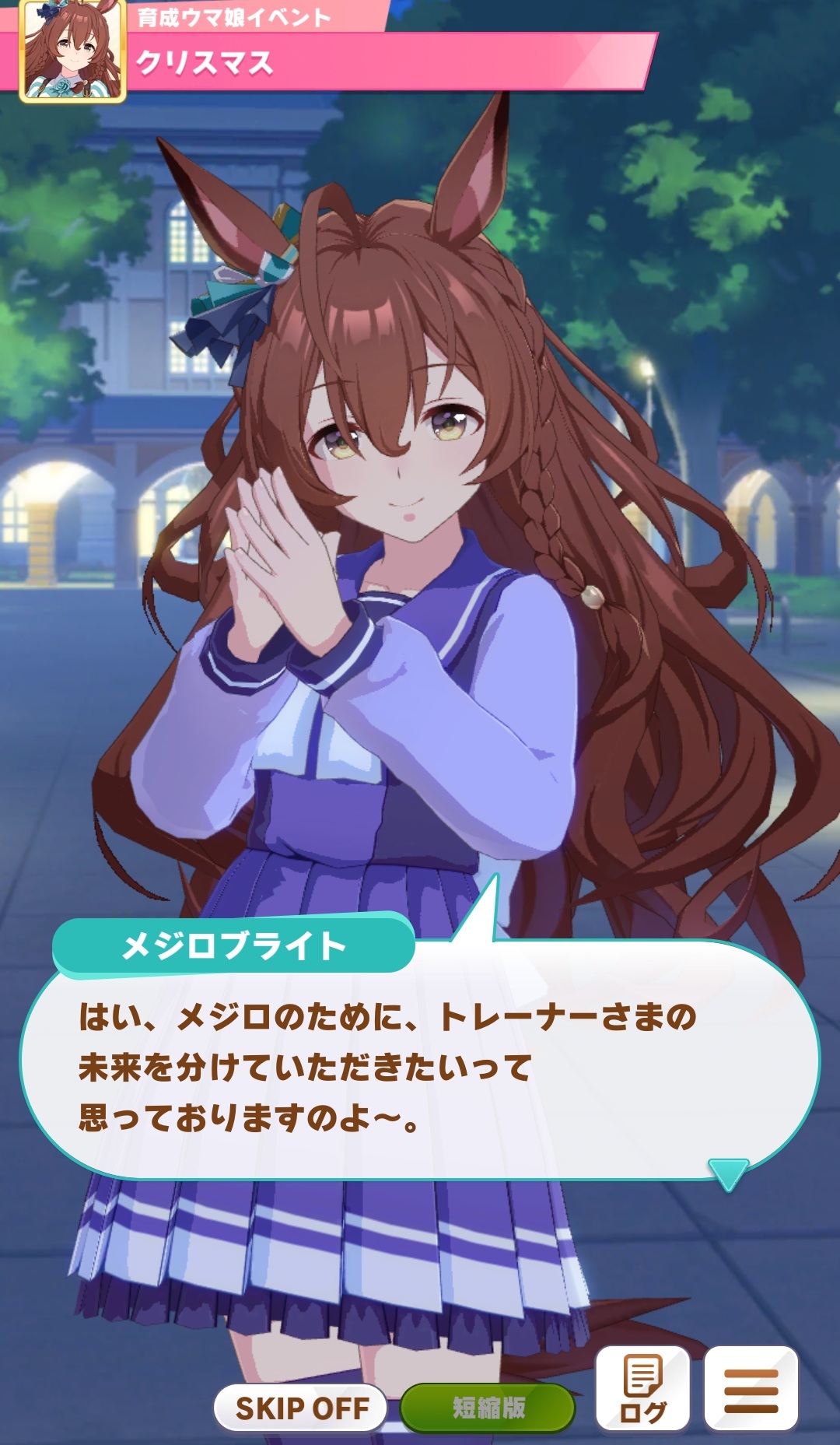Viewport: 840px width, 1445px height.
Task: Open the ログ dialogue log
Action: [x=642, y=1388]
